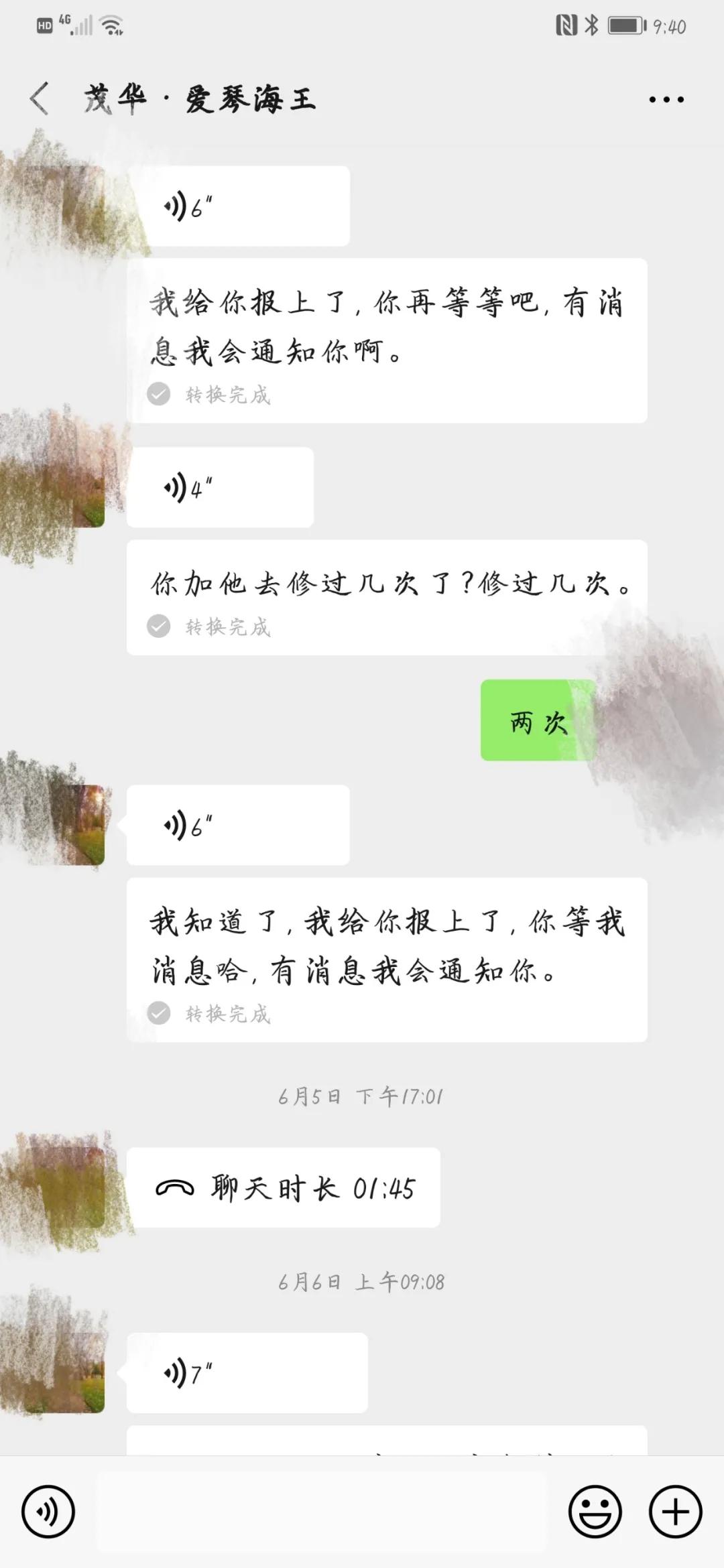724x1568 pixels.
Task: Toggle the checkmark on the last transcription bubble
Action: [x=159, y=1016]
